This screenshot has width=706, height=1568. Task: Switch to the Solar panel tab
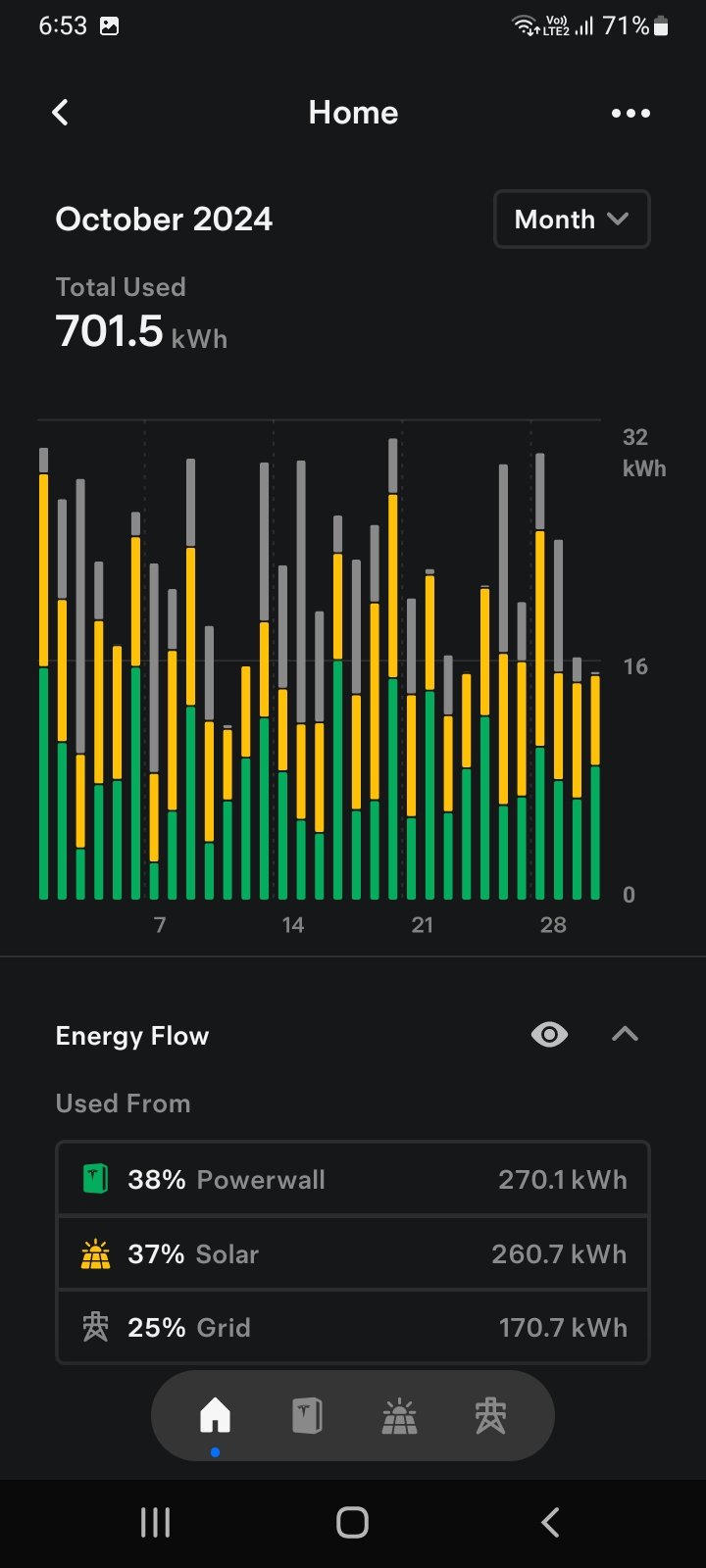pyautogui.click(x=399, y=1415)
